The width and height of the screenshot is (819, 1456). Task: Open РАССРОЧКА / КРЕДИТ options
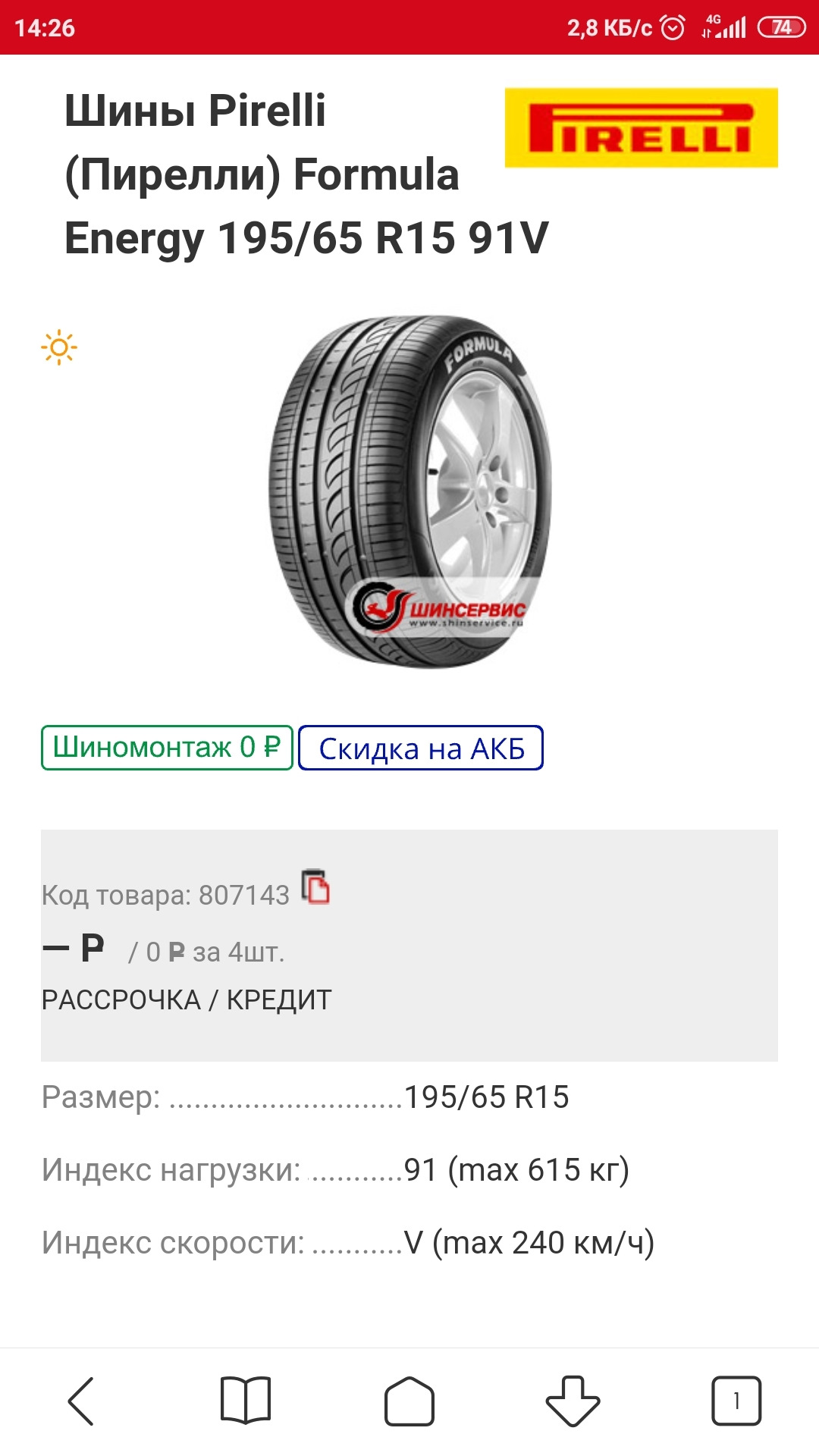coord(187,1000)
